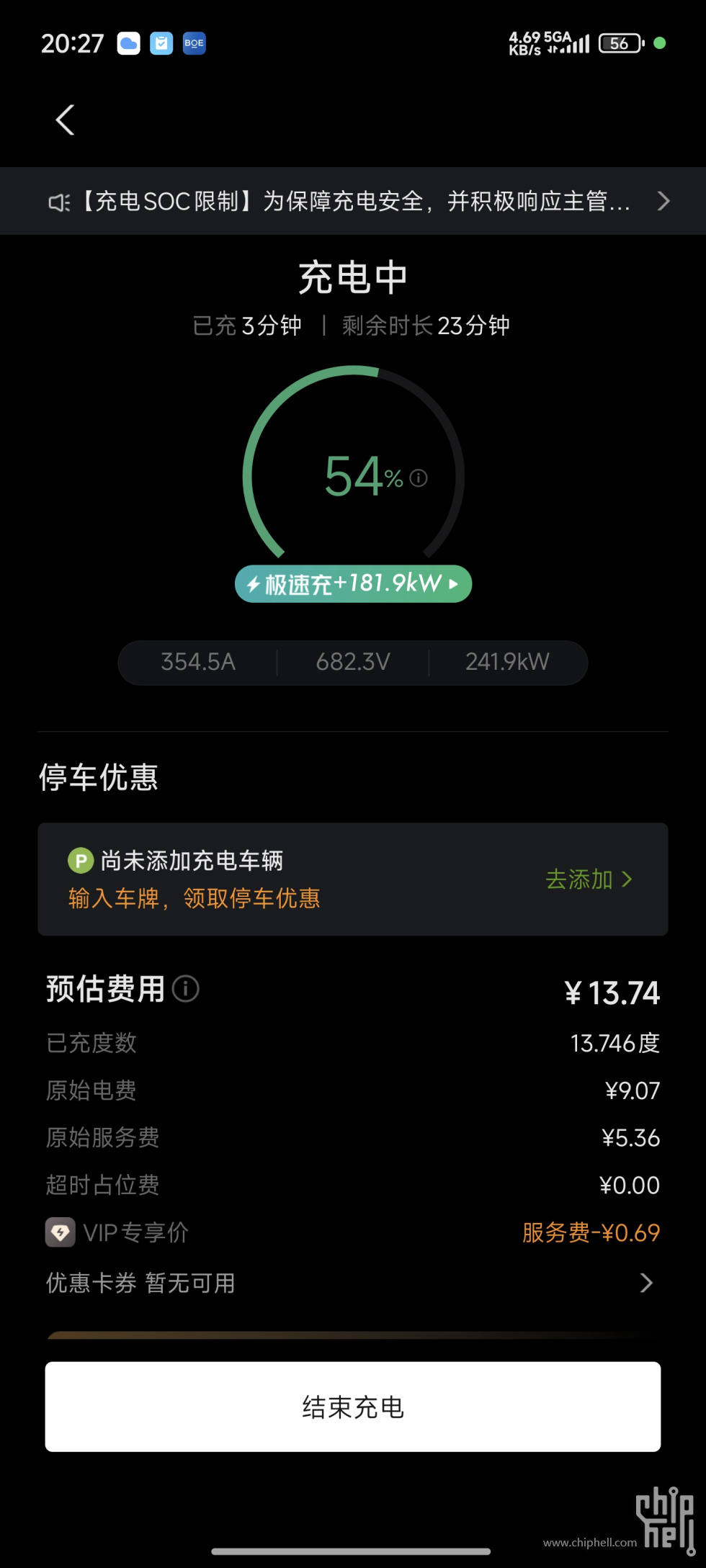
Task: Tap 结束充电 to stop charging
Action: 353,1407
